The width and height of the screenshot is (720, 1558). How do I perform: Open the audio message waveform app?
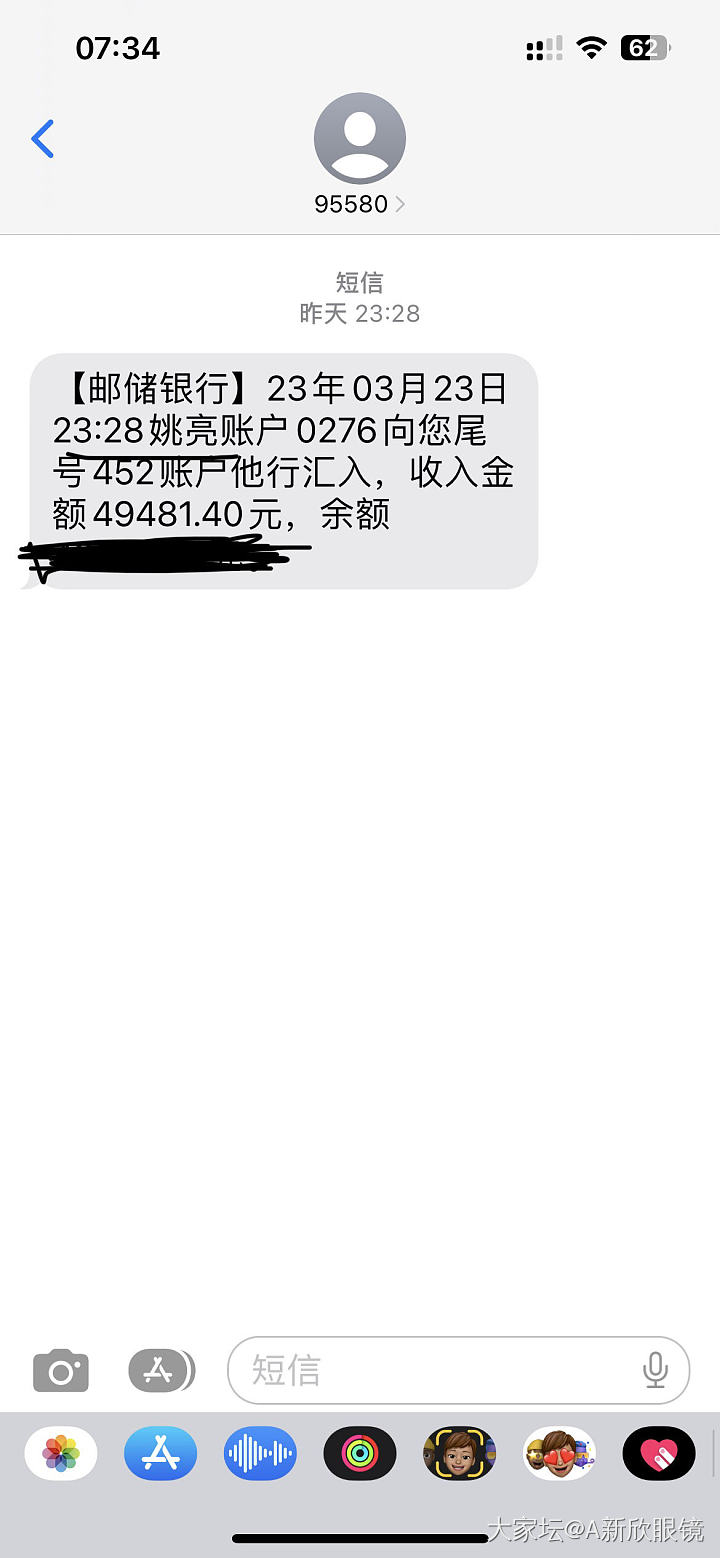(260, 1453)
